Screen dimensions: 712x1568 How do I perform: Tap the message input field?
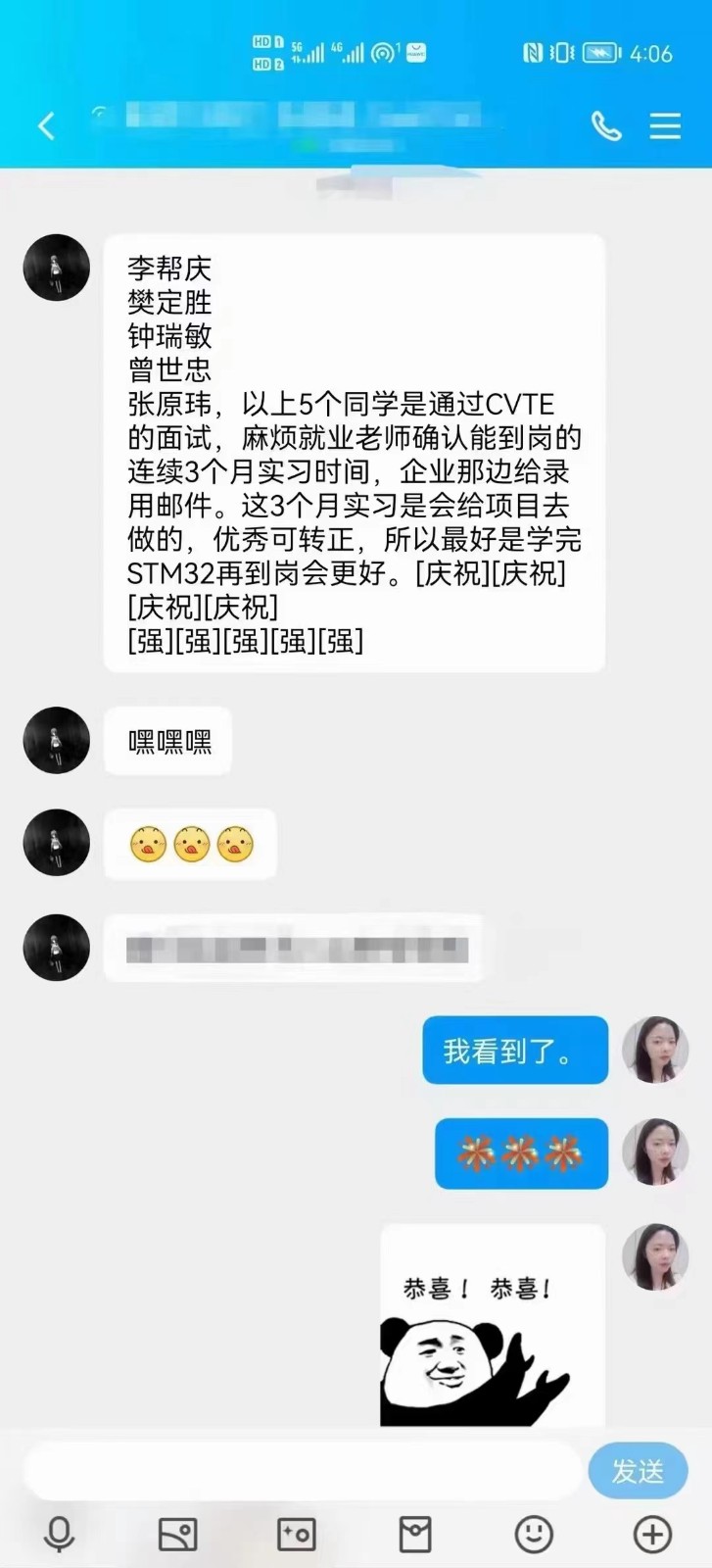302,1470
